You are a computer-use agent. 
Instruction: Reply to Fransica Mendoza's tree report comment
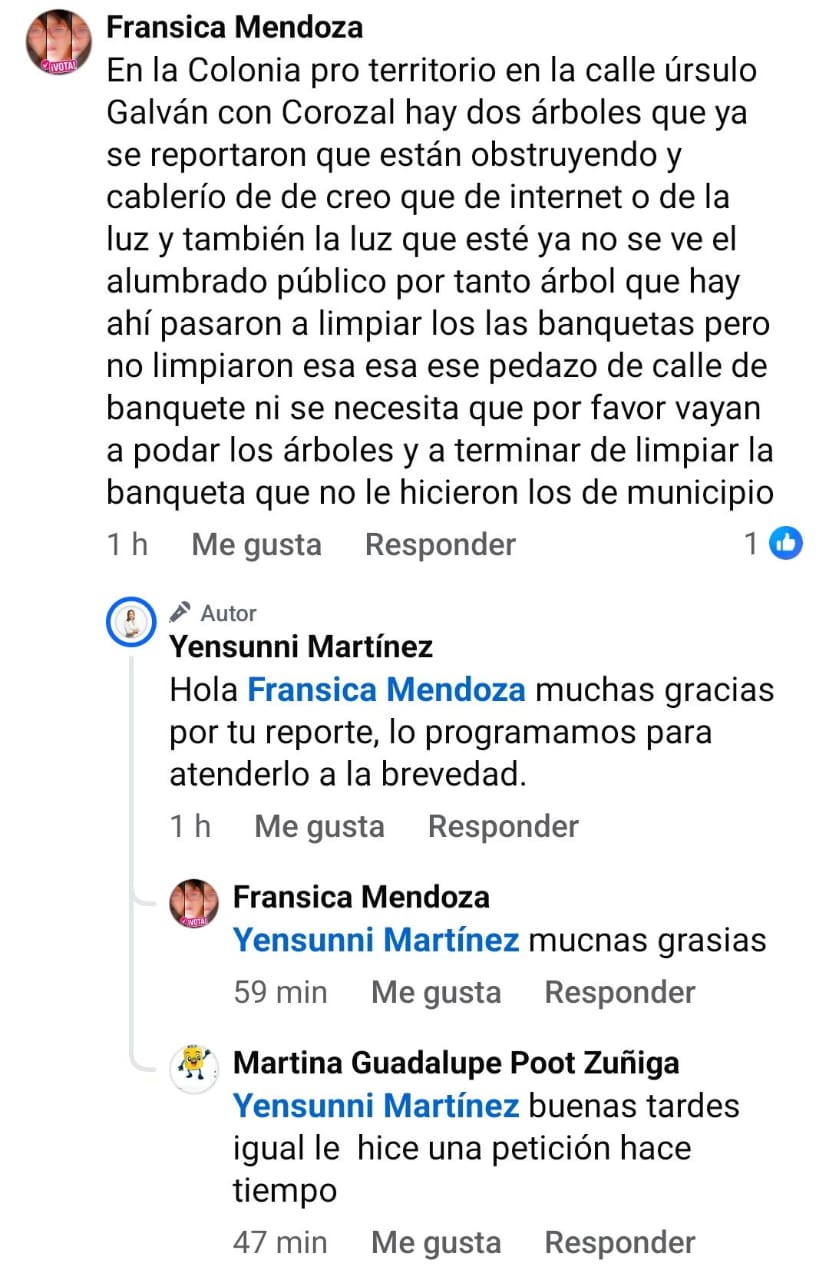440,545
